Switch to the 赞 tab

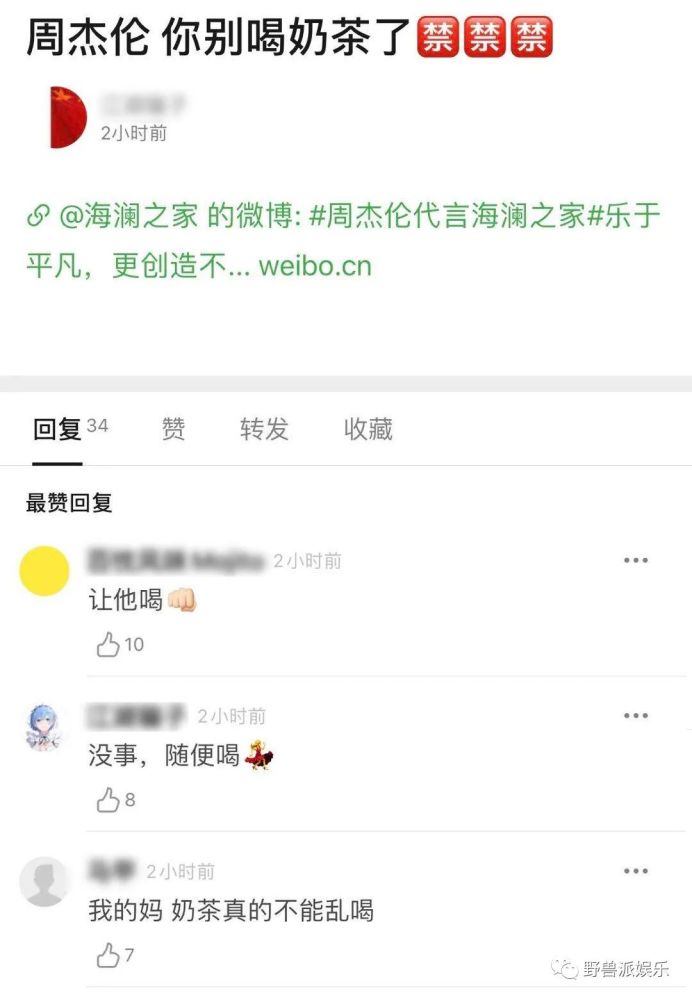[173, 429]
